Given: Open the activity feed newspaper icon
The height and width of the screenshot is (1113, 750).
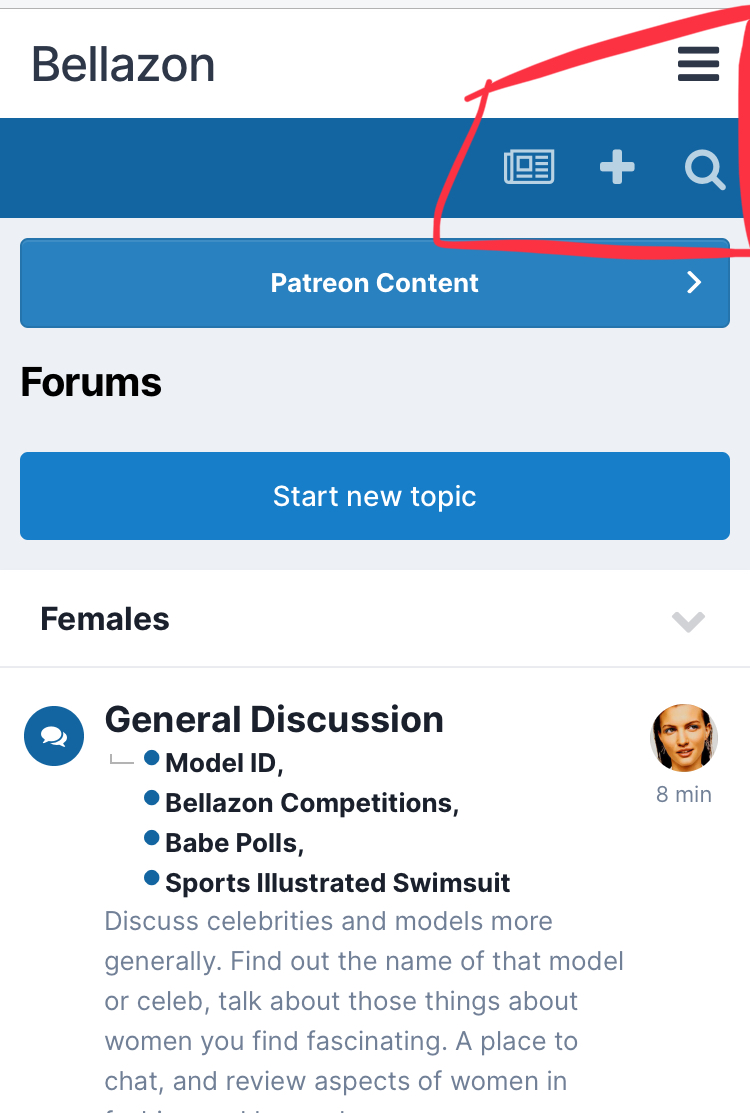Looking at the screenshot, I should pyautogui.click(x=529, y=167).
